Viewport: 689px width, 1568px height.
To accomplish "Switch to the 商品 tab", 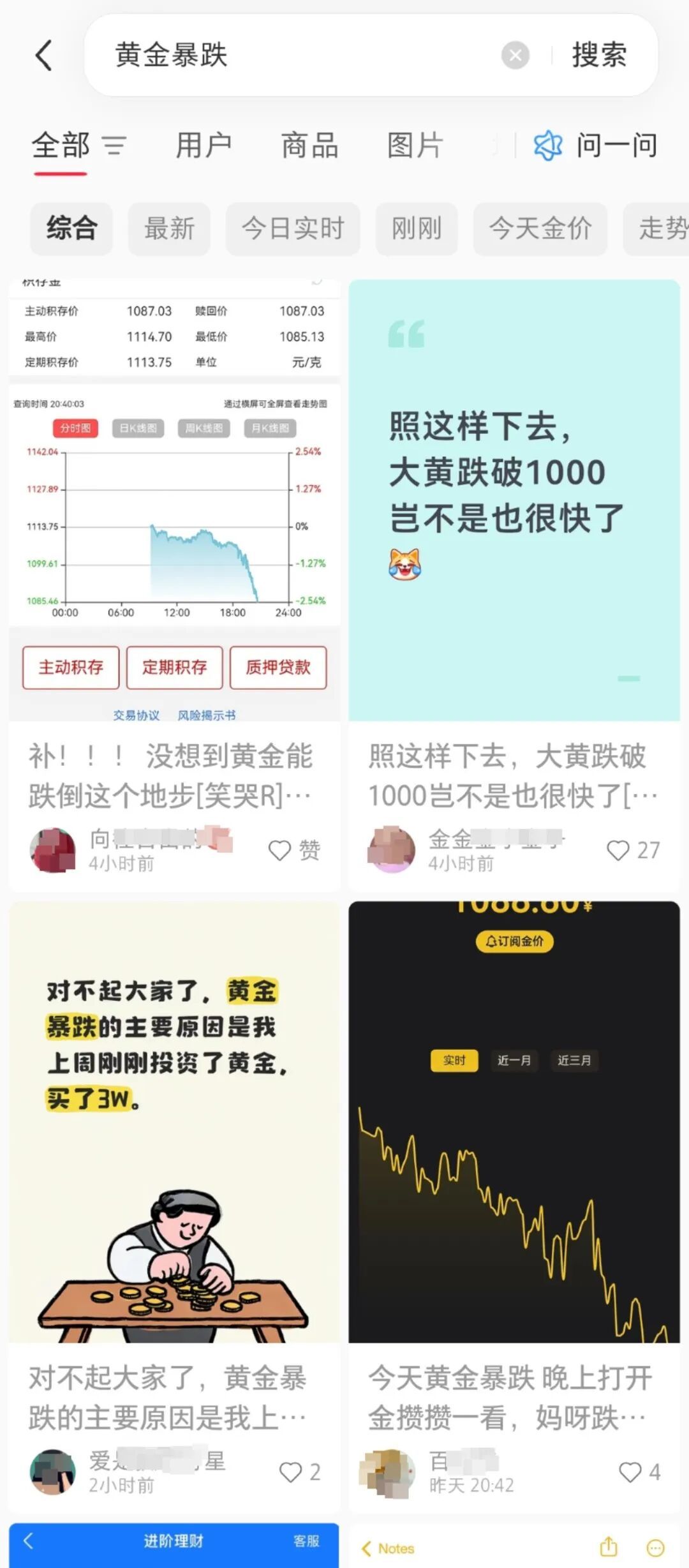I will pyautogui.click(x=309, y=146).
